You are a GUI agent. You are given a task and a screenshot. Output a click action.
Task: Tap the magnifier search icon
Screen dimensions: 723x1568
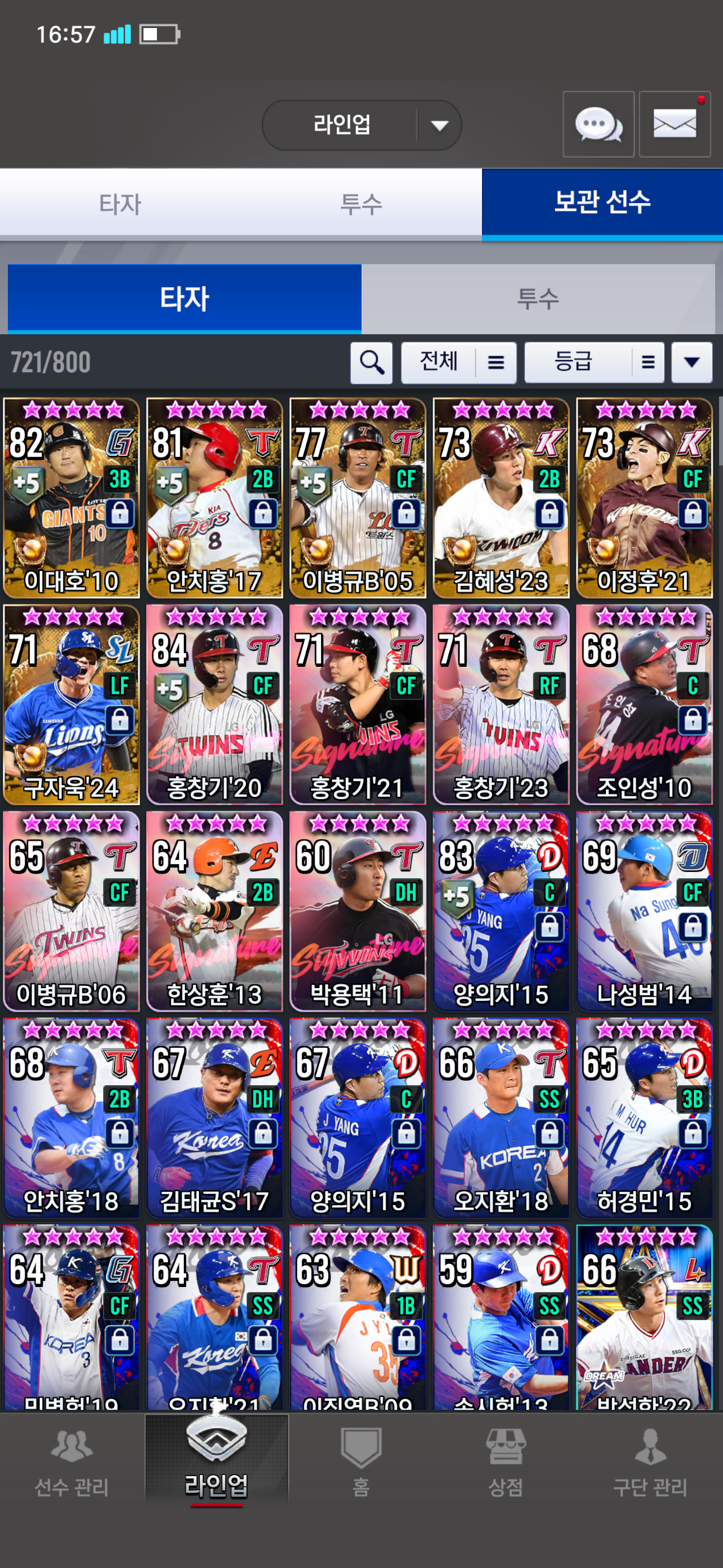[x=371, y=363]
